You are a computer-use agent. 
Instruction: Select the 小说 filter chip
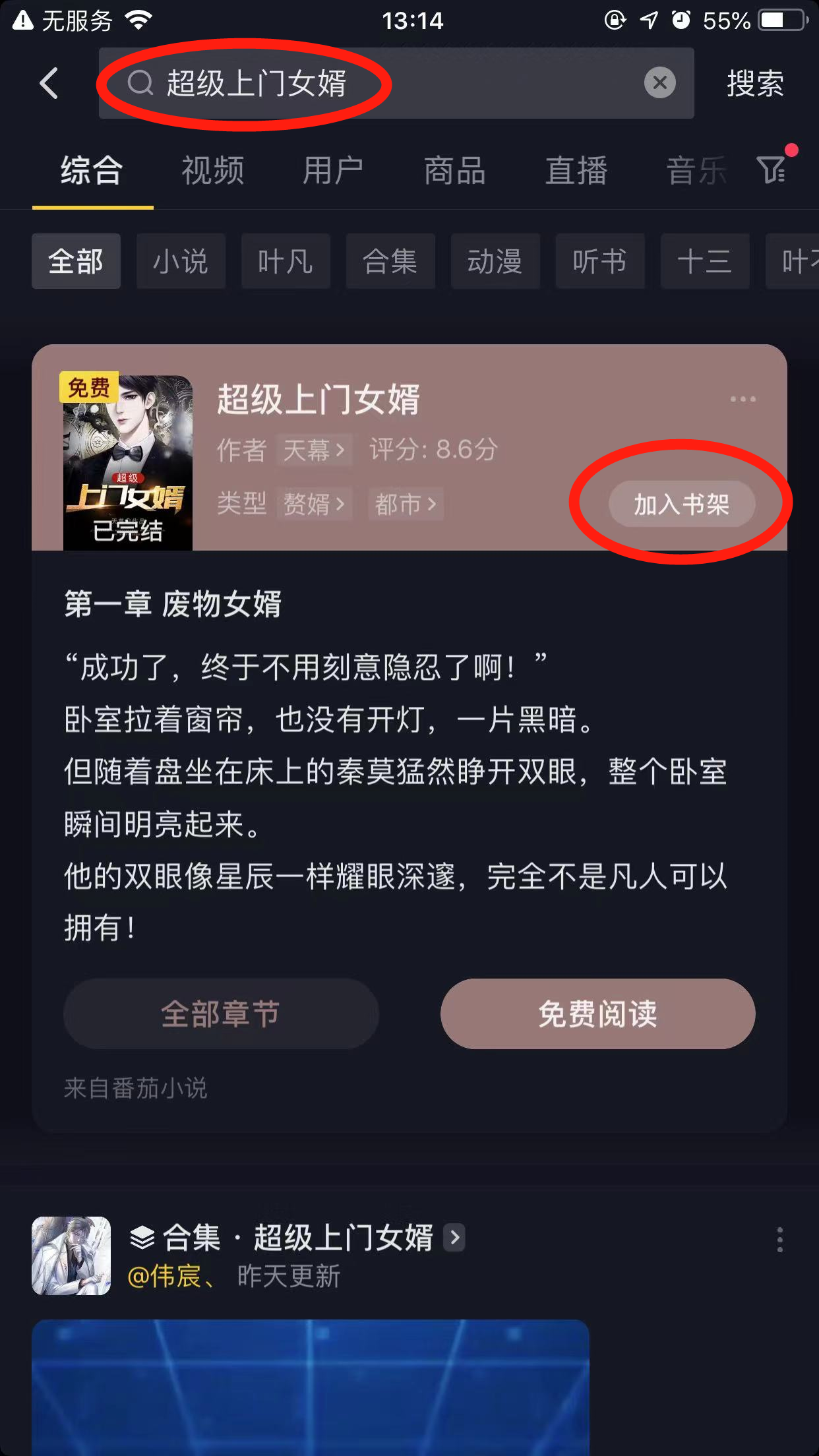181,262
